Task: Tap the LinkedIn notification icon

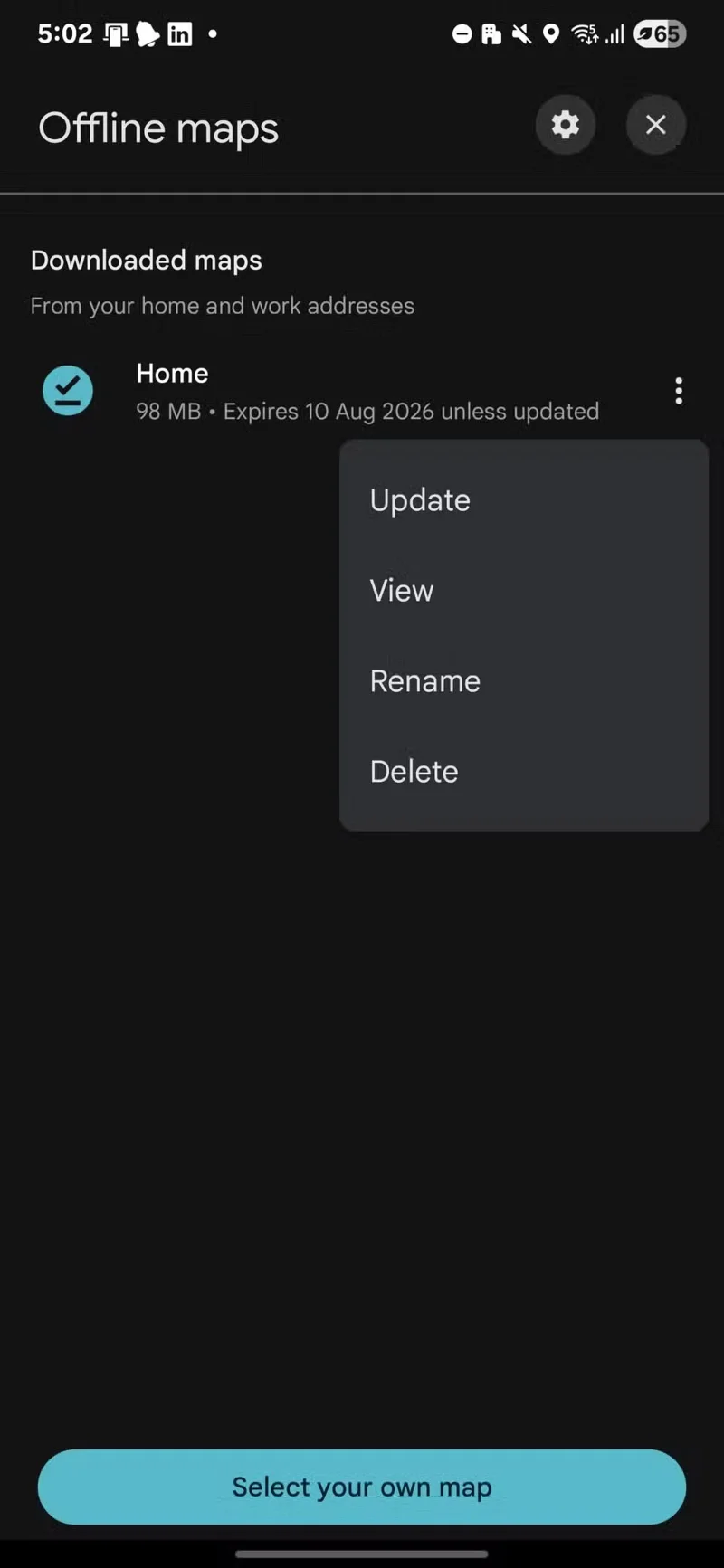Action: (x=179, y=33)
